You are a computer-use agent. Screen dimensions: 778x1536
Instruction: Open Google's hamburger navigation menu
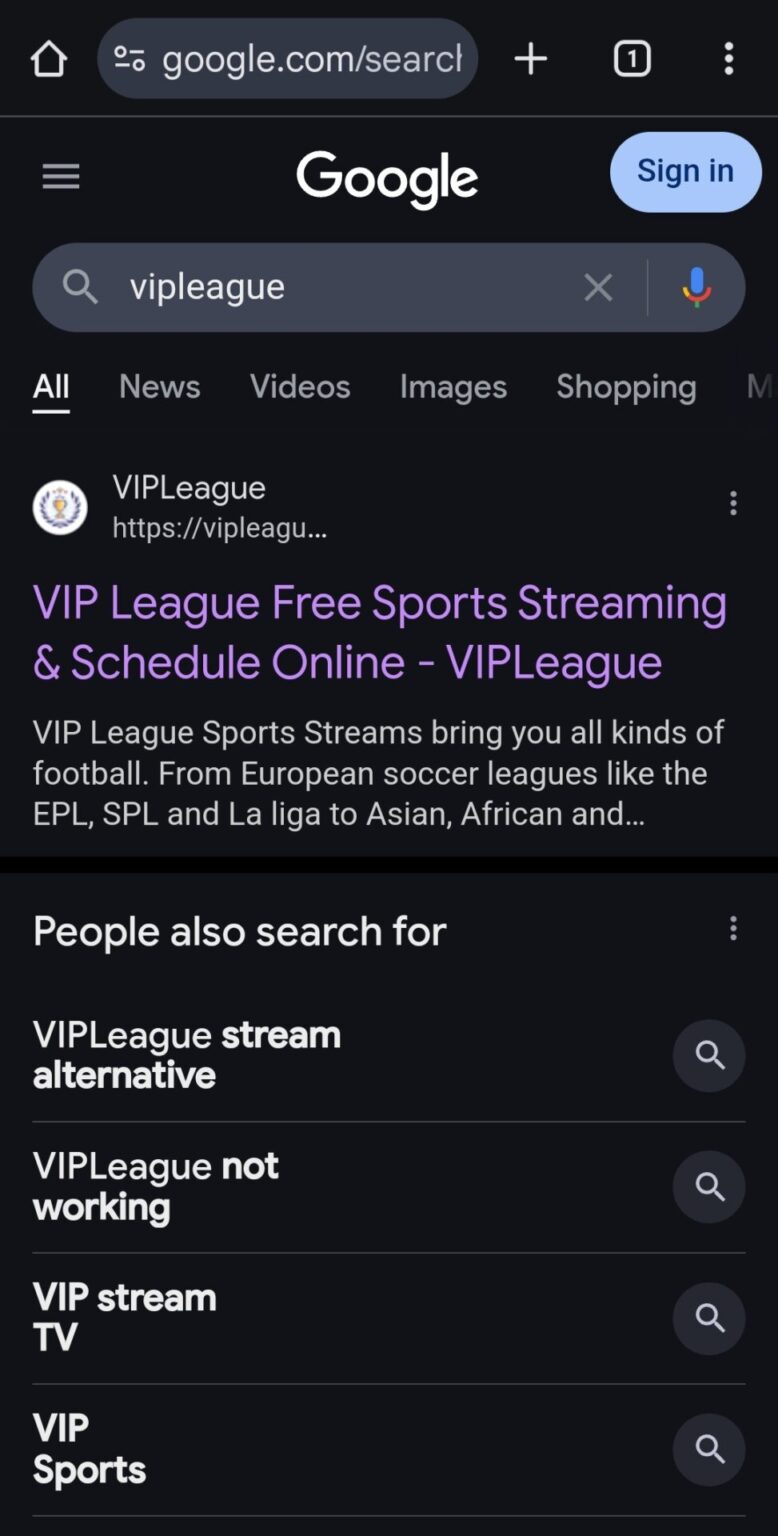(x=61, y=176)
